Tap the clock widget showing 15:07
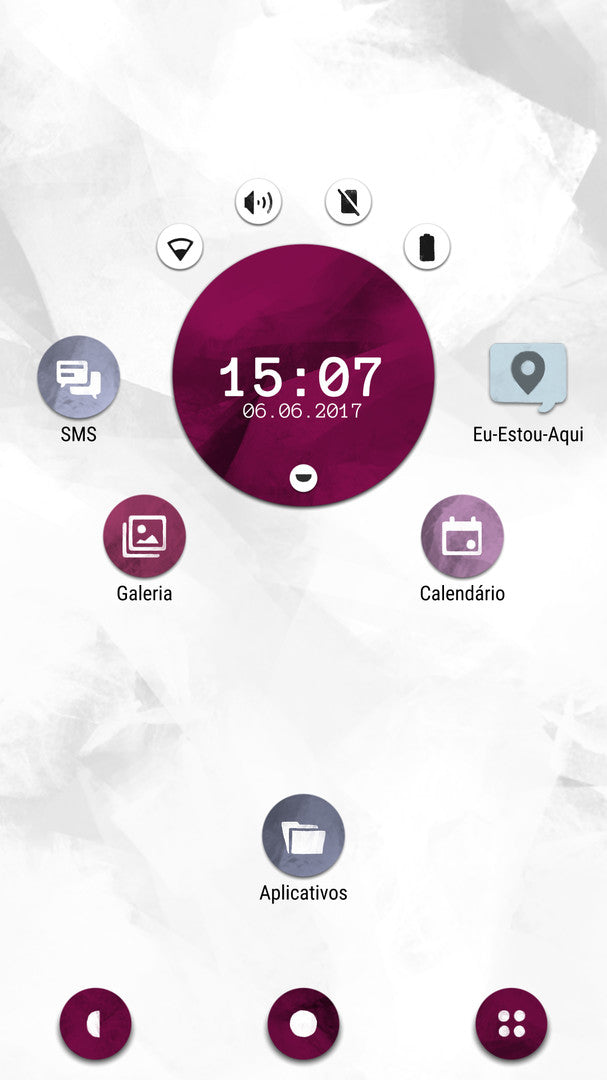This screenshot has height=1080, width=607. [301, 378]
